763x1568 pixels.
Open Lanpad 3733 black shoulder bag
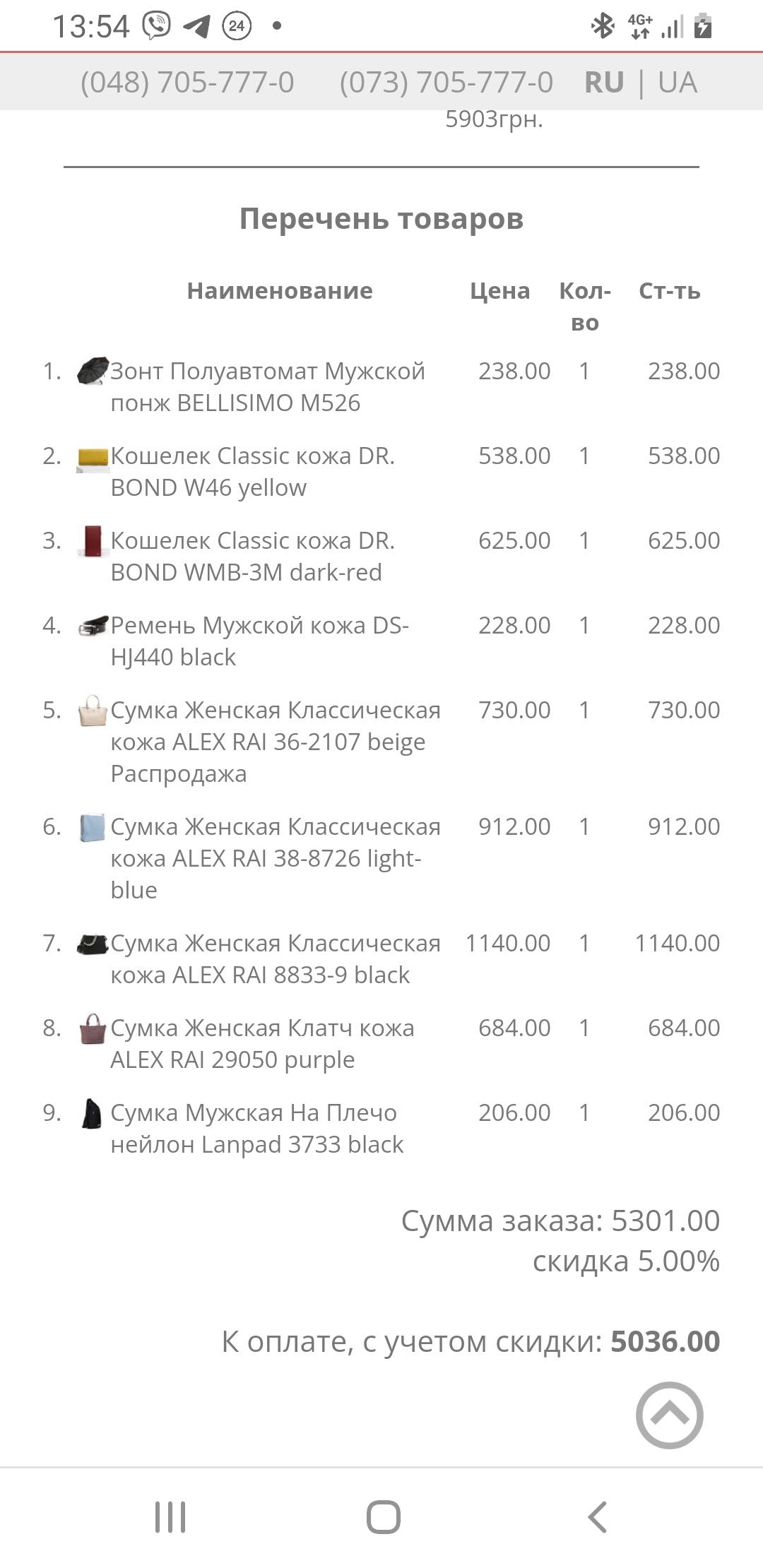(256, 1128)
